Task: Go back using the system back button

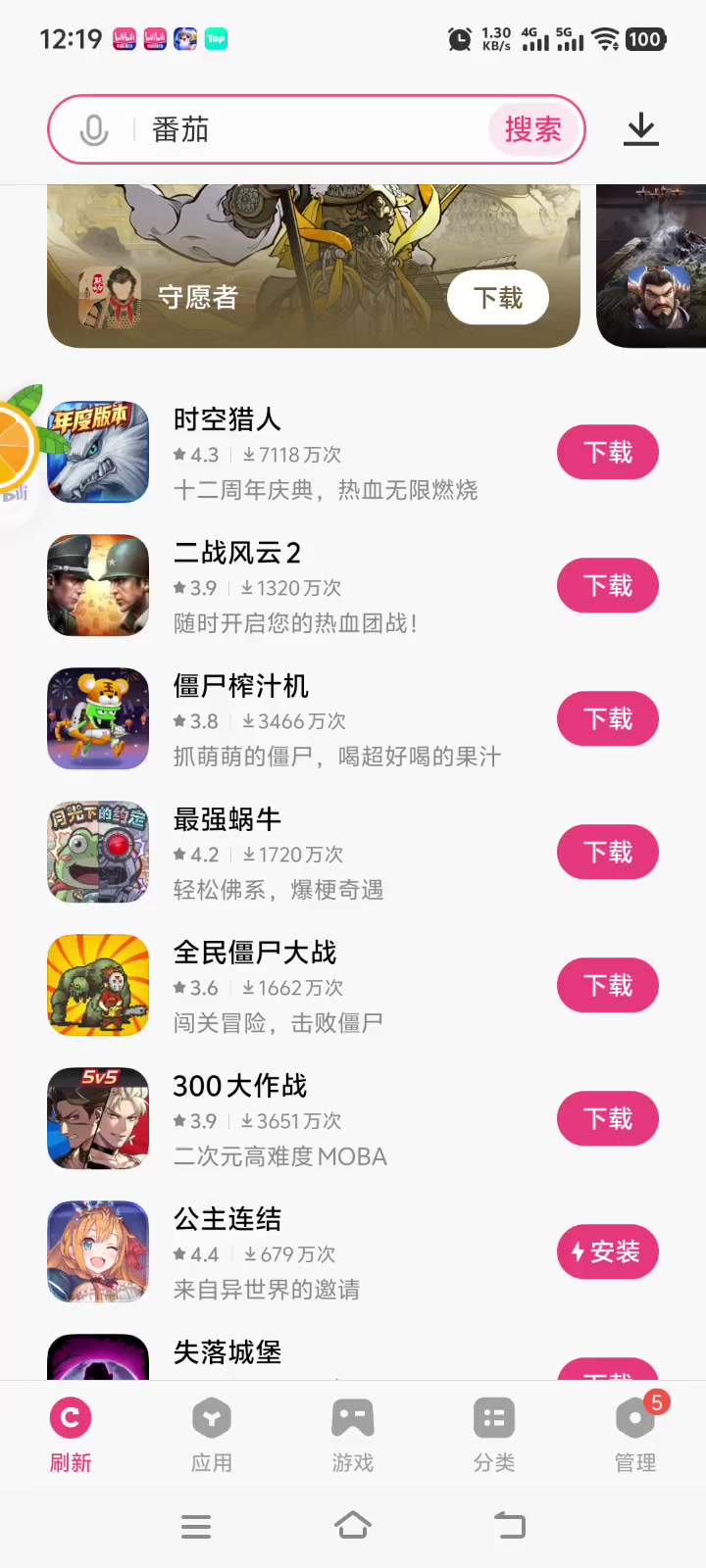Action: coord(510,1526)
